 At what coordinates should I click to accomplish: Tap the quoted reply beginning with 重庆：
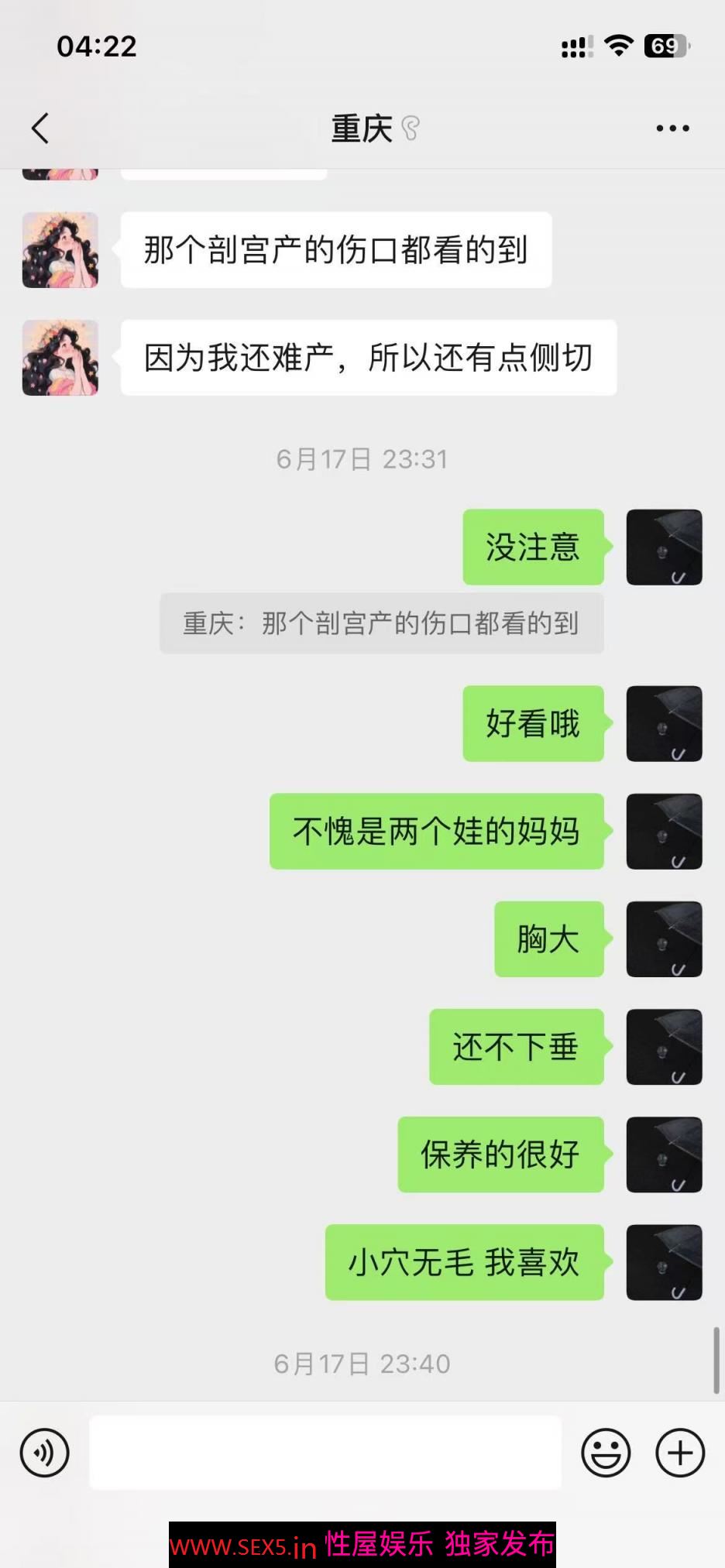(x=381, y=623)
